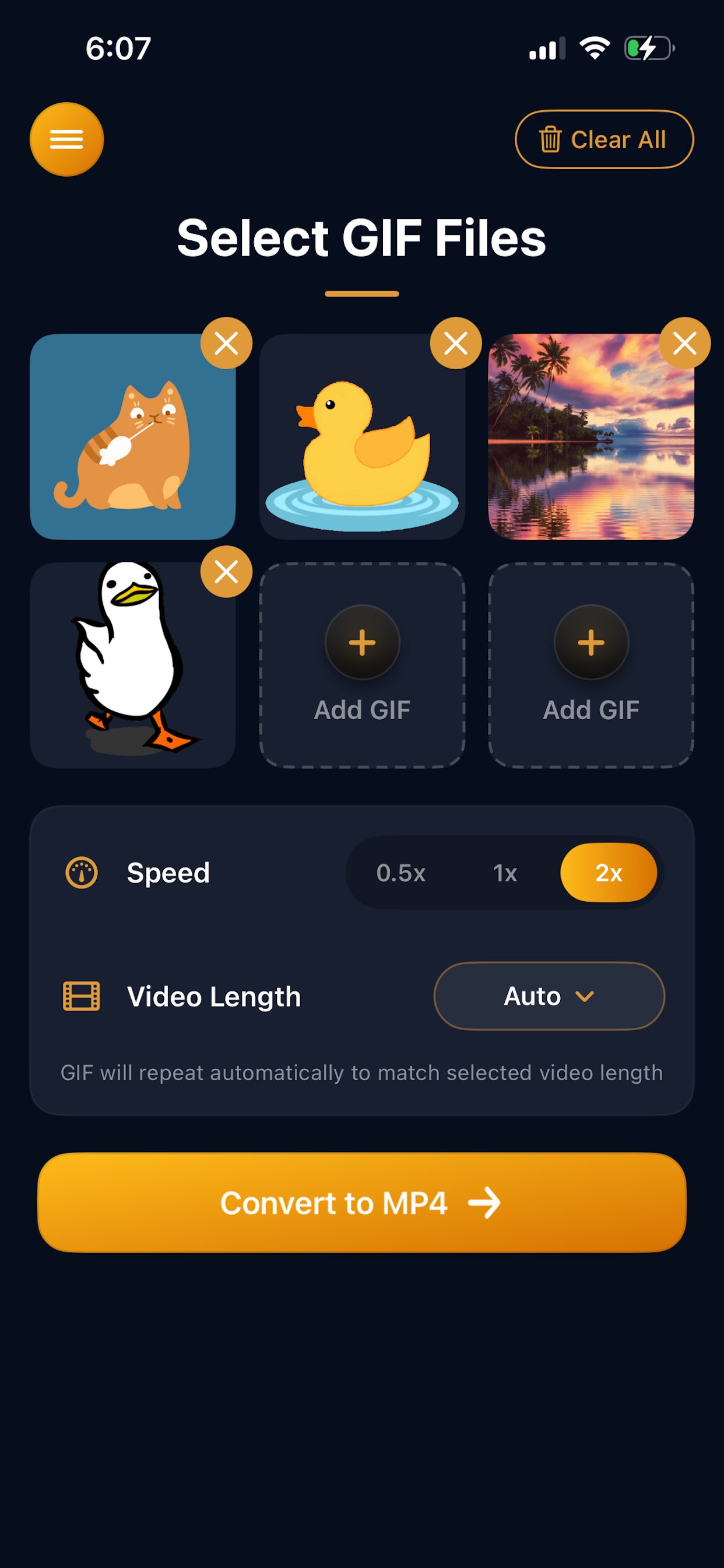The image size is (724, 1568).
Task: Add a GIF in the last slot
Action: (591, 666)
